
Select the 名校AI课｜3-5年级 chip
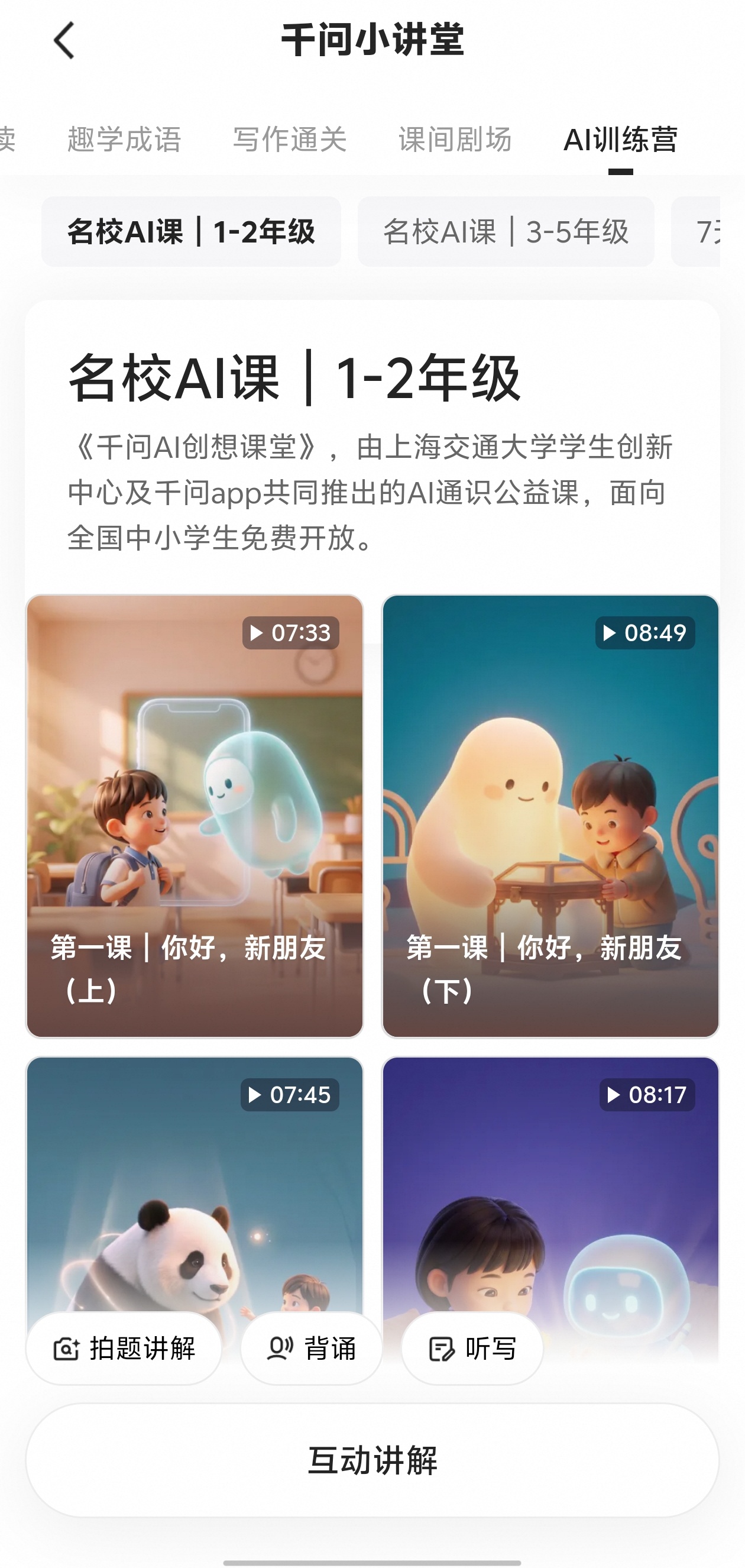coord(506,231)
